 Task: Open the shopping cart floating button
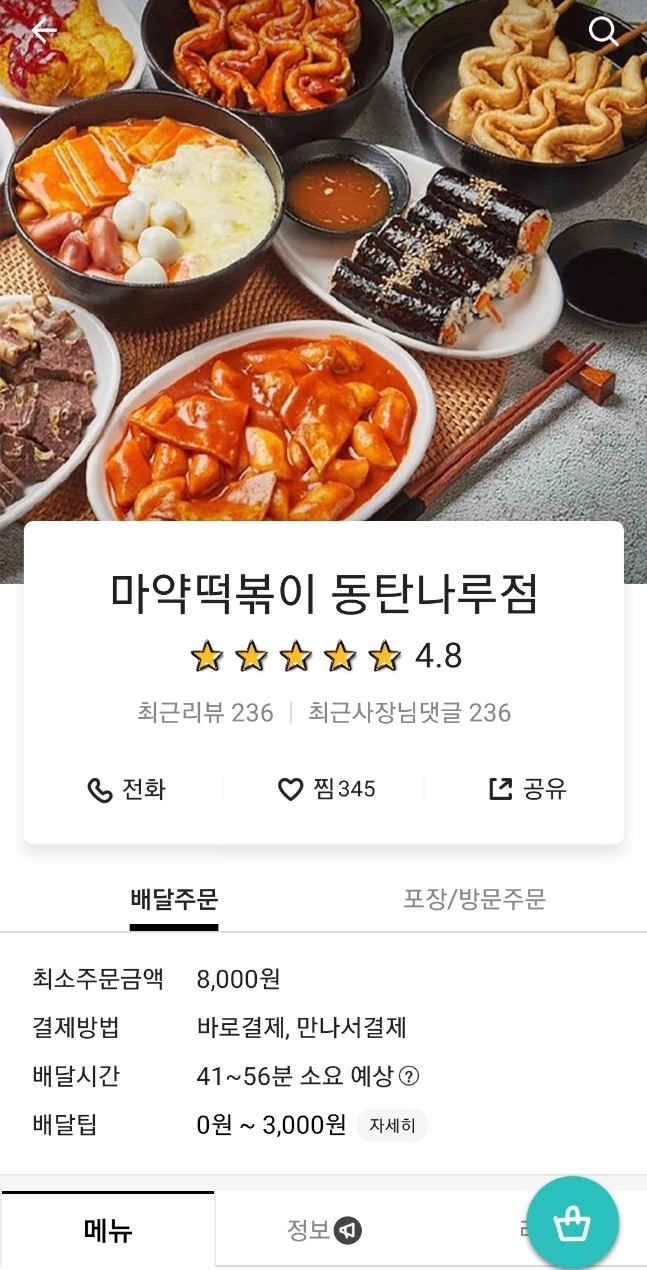click(573, 1223)
